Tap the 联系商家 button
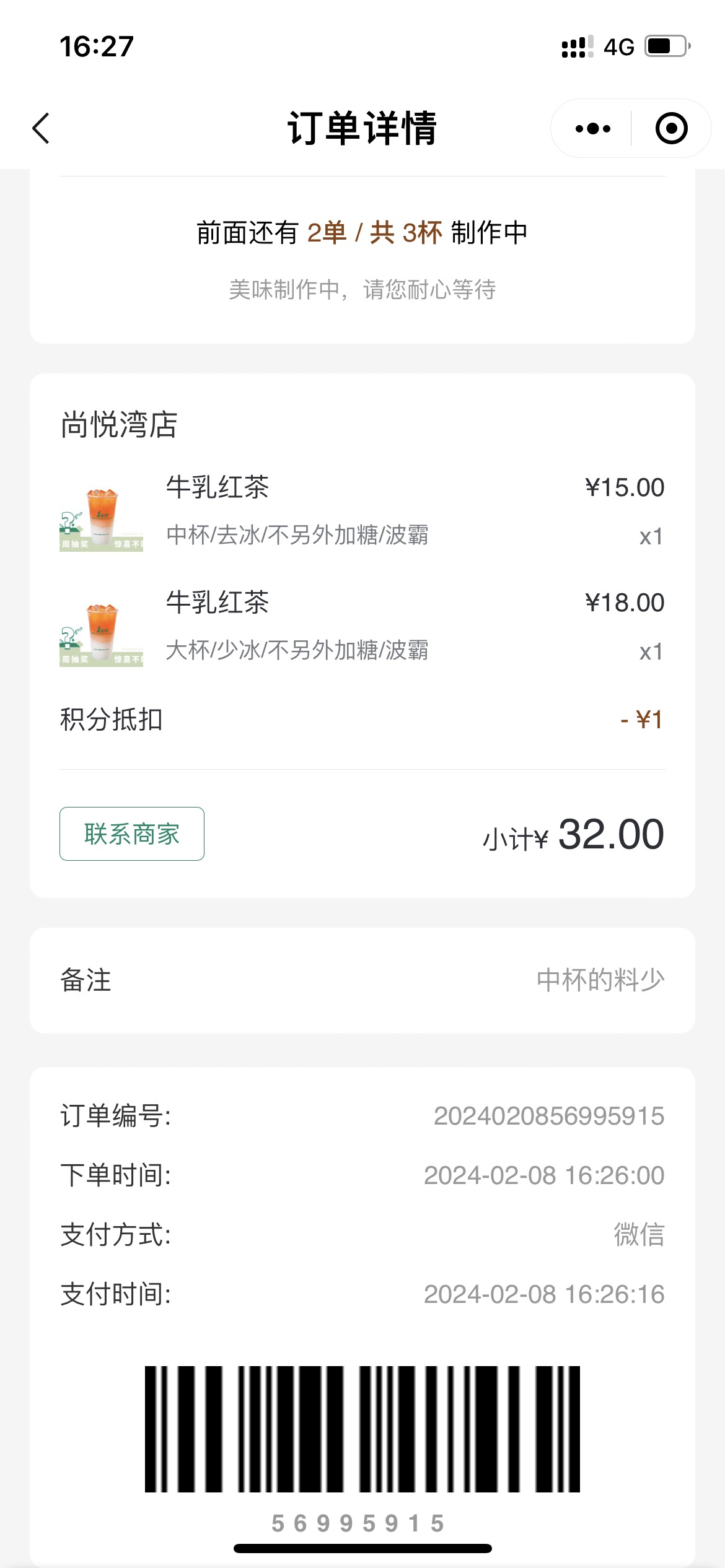Viewport: 725px width, 1568px height. [132, 834]
